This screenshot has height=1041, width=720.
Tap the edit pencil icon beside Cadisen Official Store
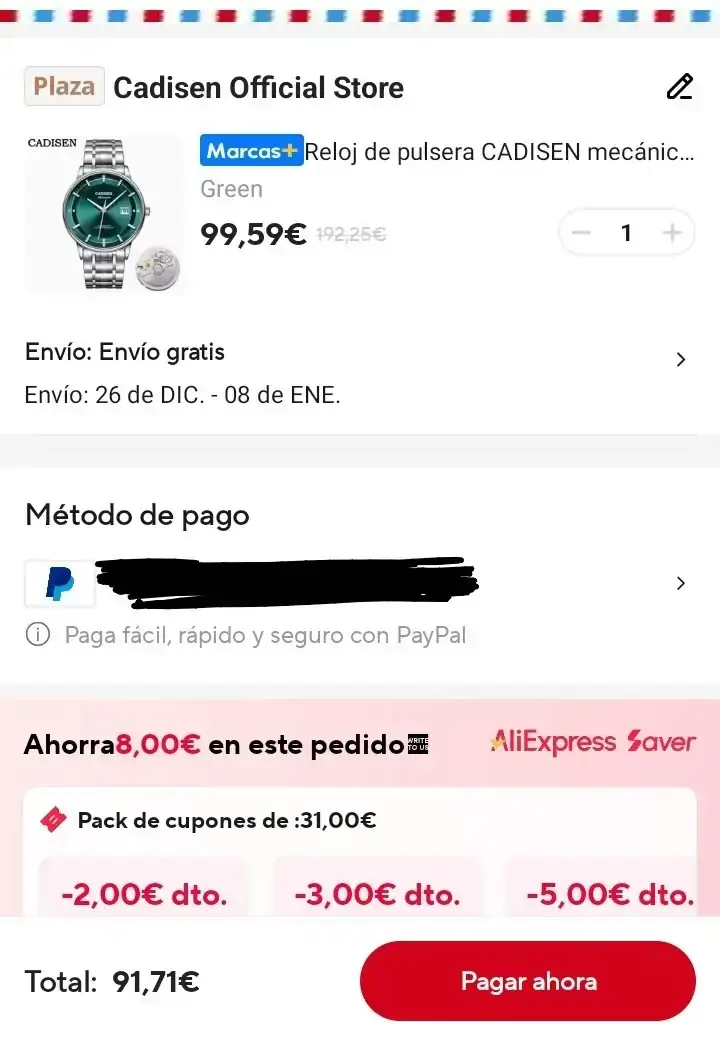(x=679, y=87)
